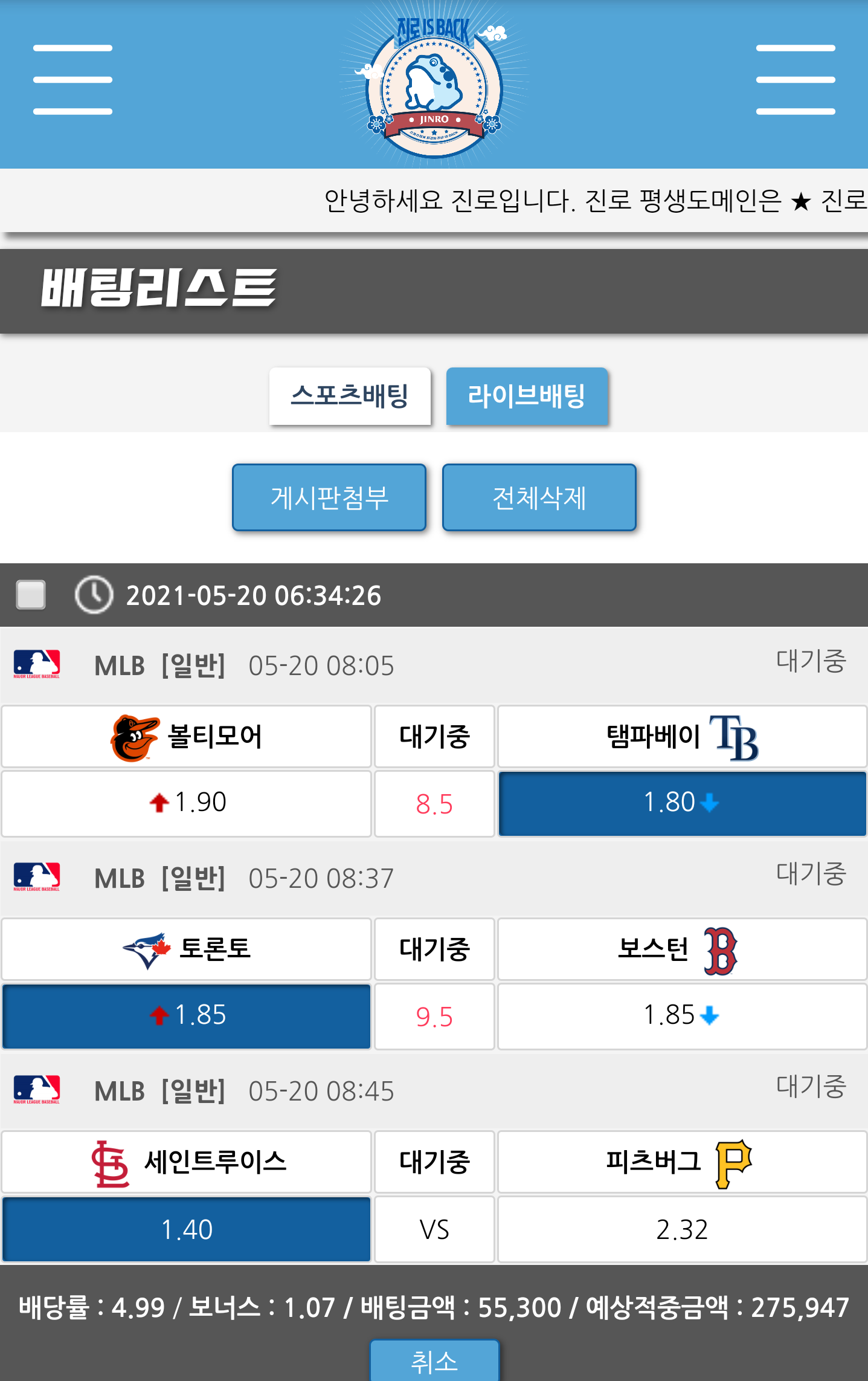The image size is (868, 1381).
Task: Open the right hamburger menu
Action: coord(795,80)
